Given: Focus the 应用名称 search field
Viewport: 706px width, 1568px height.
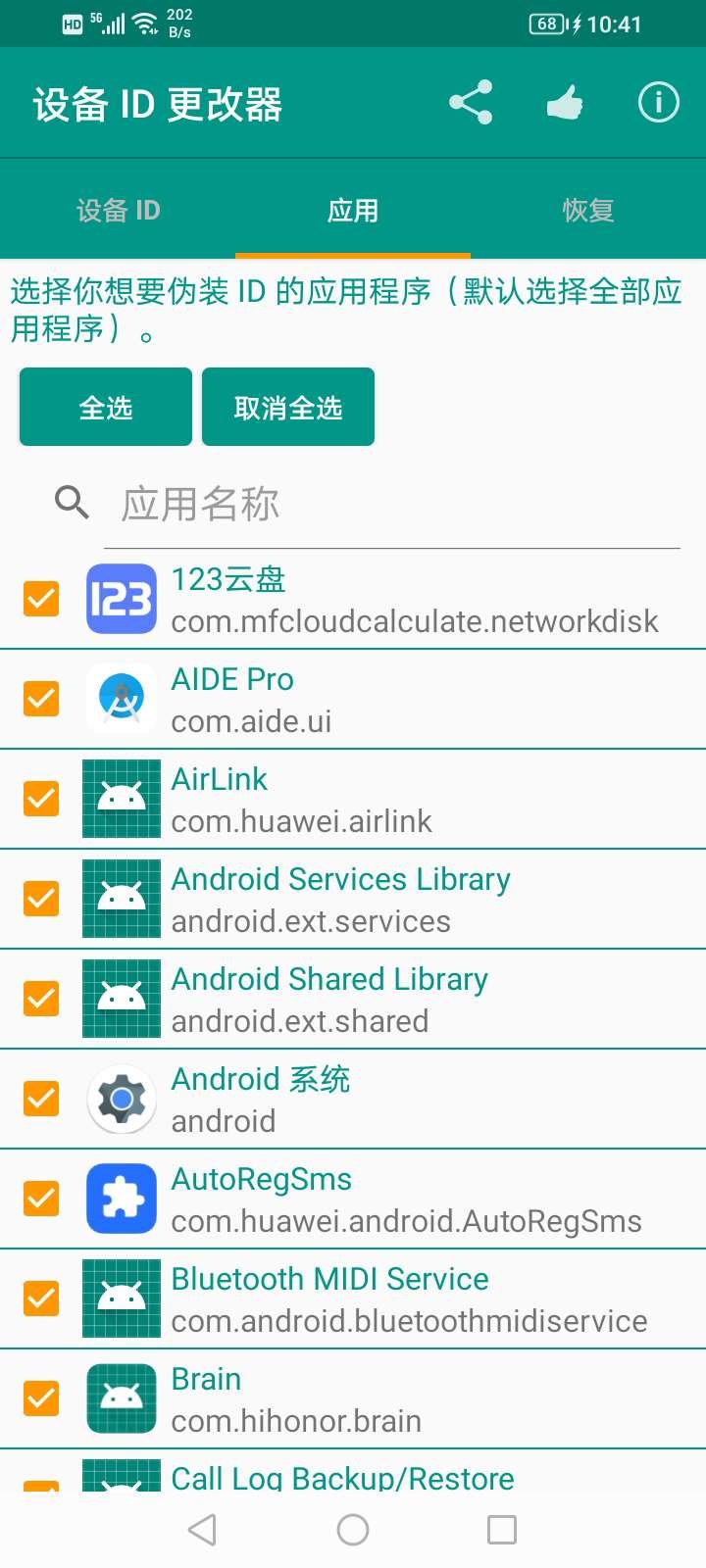Looking at the screenshot, I should (392, 505).
